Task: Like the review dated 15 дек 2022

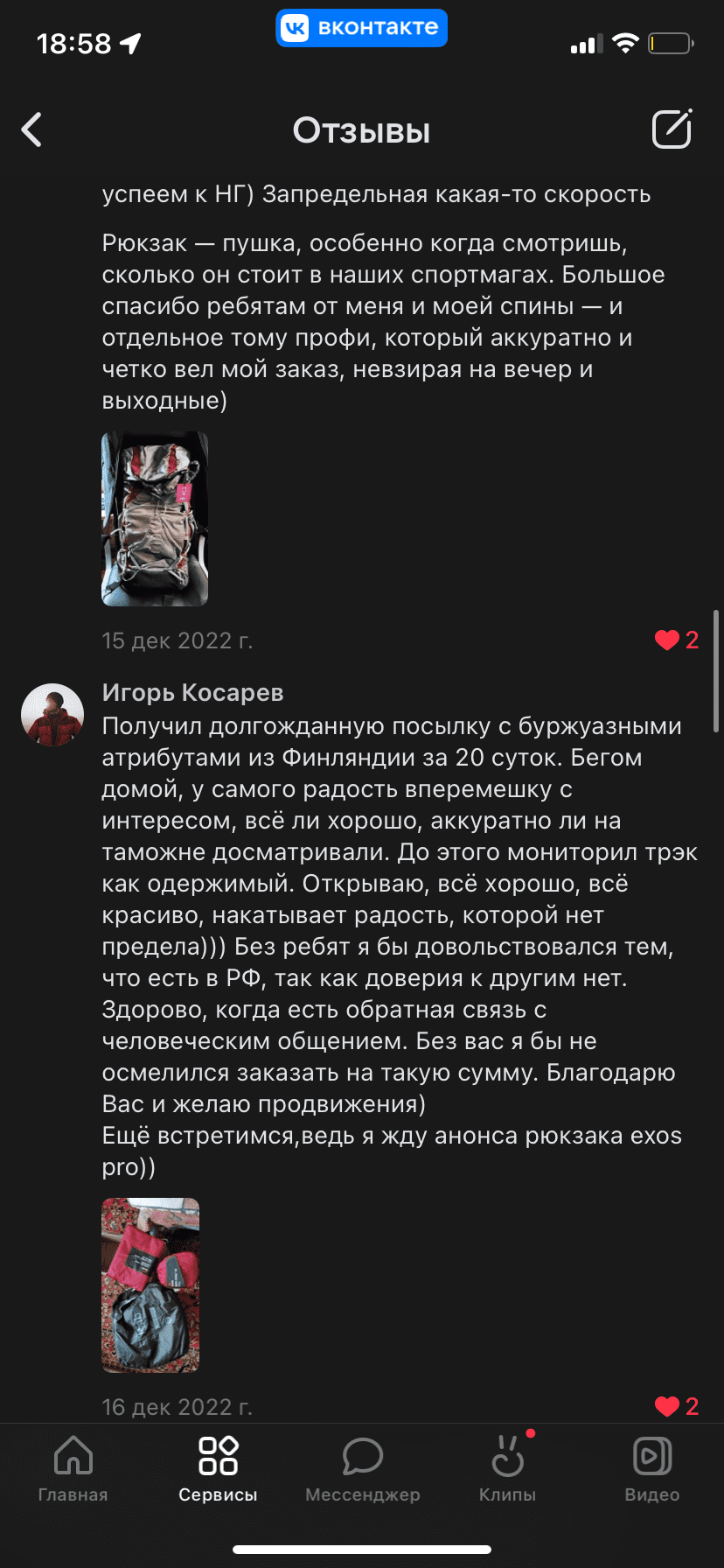Action: (x=668, y=640)
